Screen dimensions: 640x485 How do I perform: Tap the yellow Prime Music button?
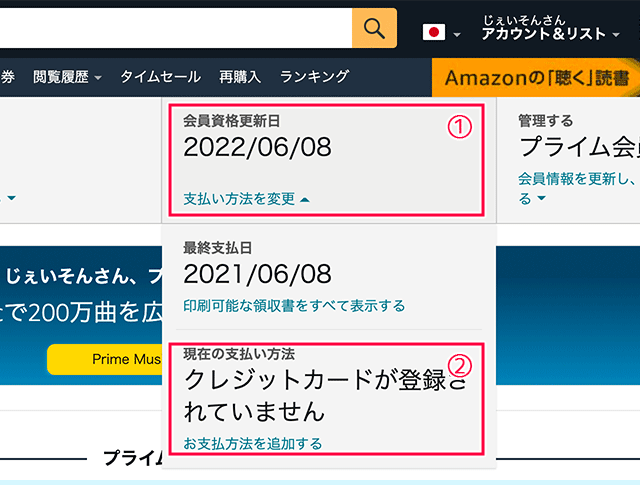pyautogui.click(x=105, y=359)
